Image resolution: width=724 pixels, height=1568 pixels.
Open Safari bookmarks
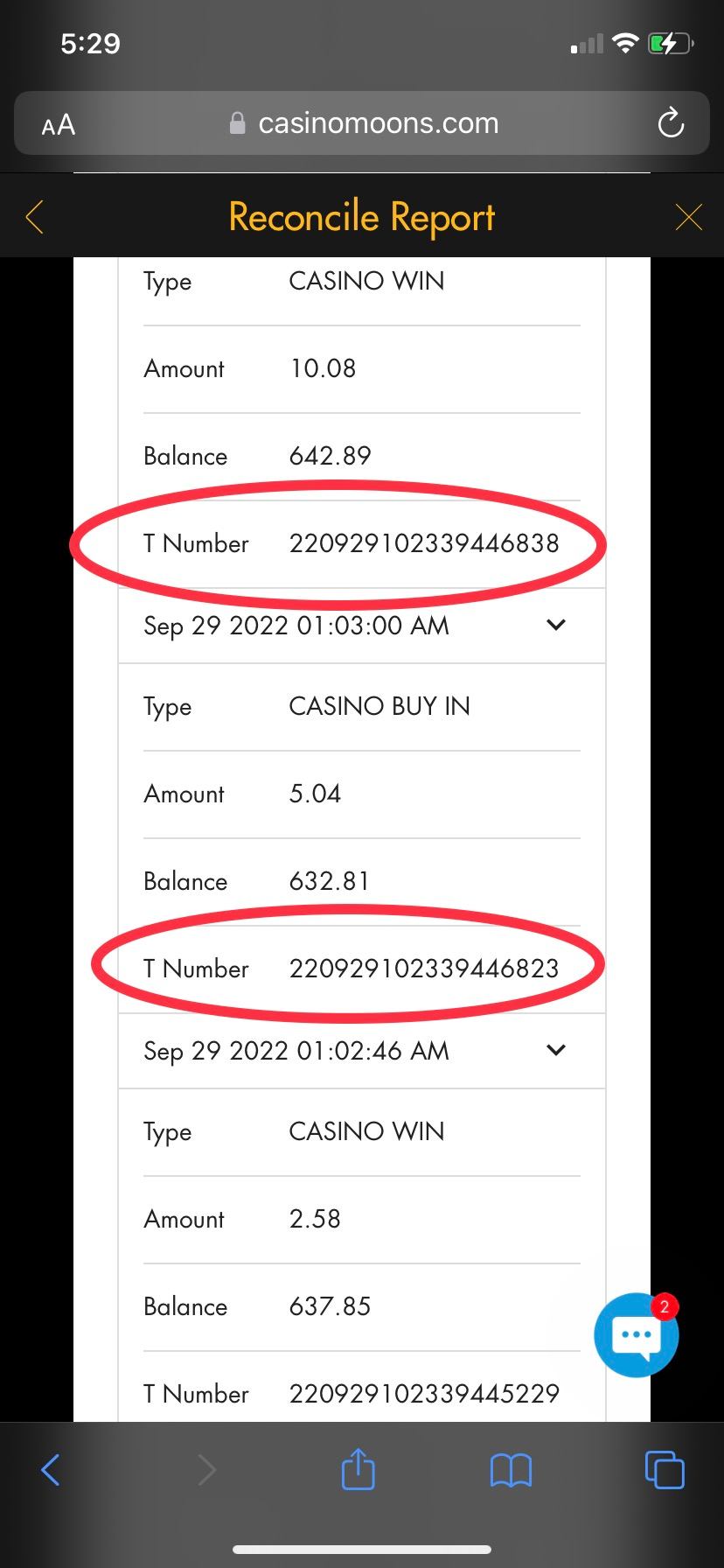tap(512, 1469)
